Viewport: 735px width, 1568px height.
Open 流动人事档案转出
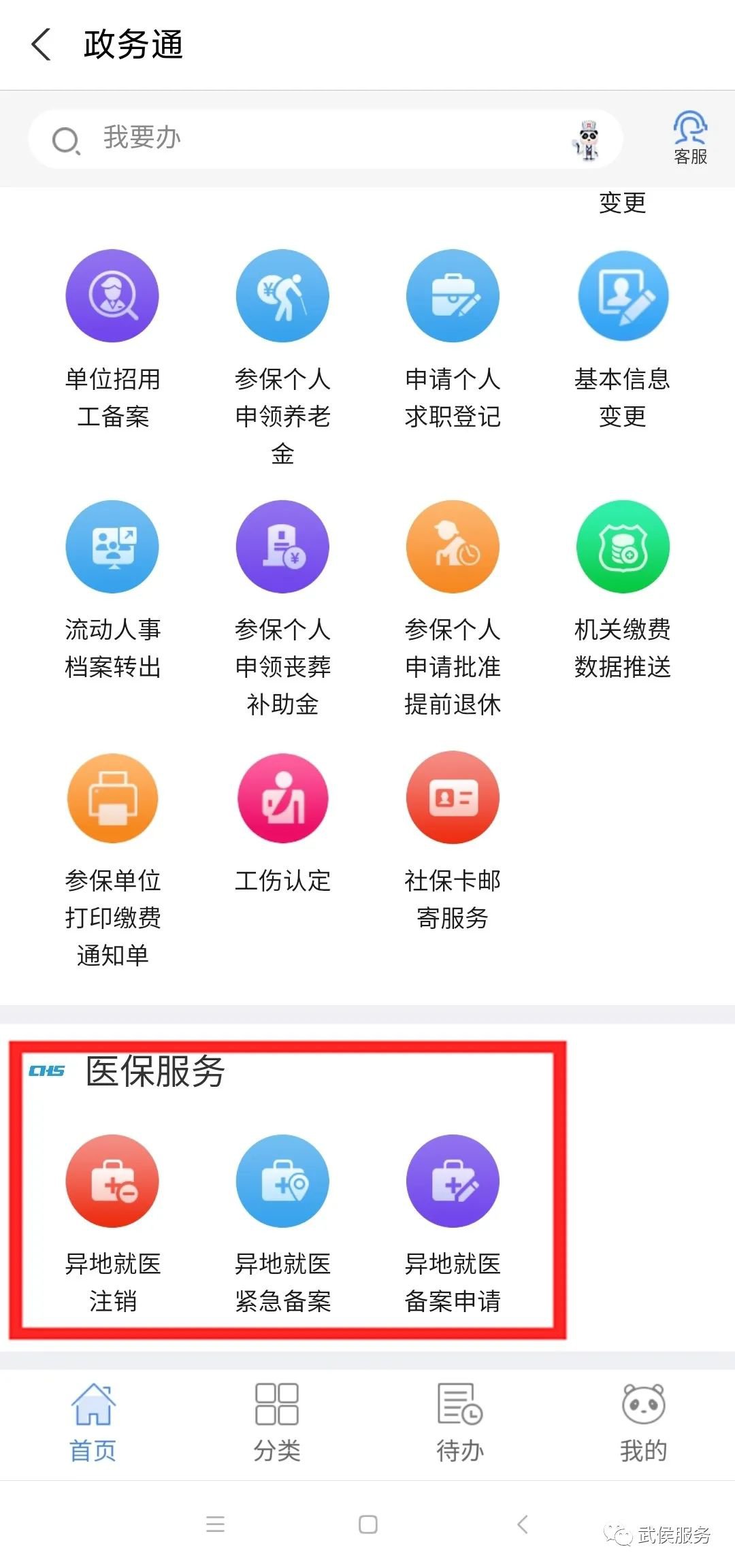coord(112,547)
